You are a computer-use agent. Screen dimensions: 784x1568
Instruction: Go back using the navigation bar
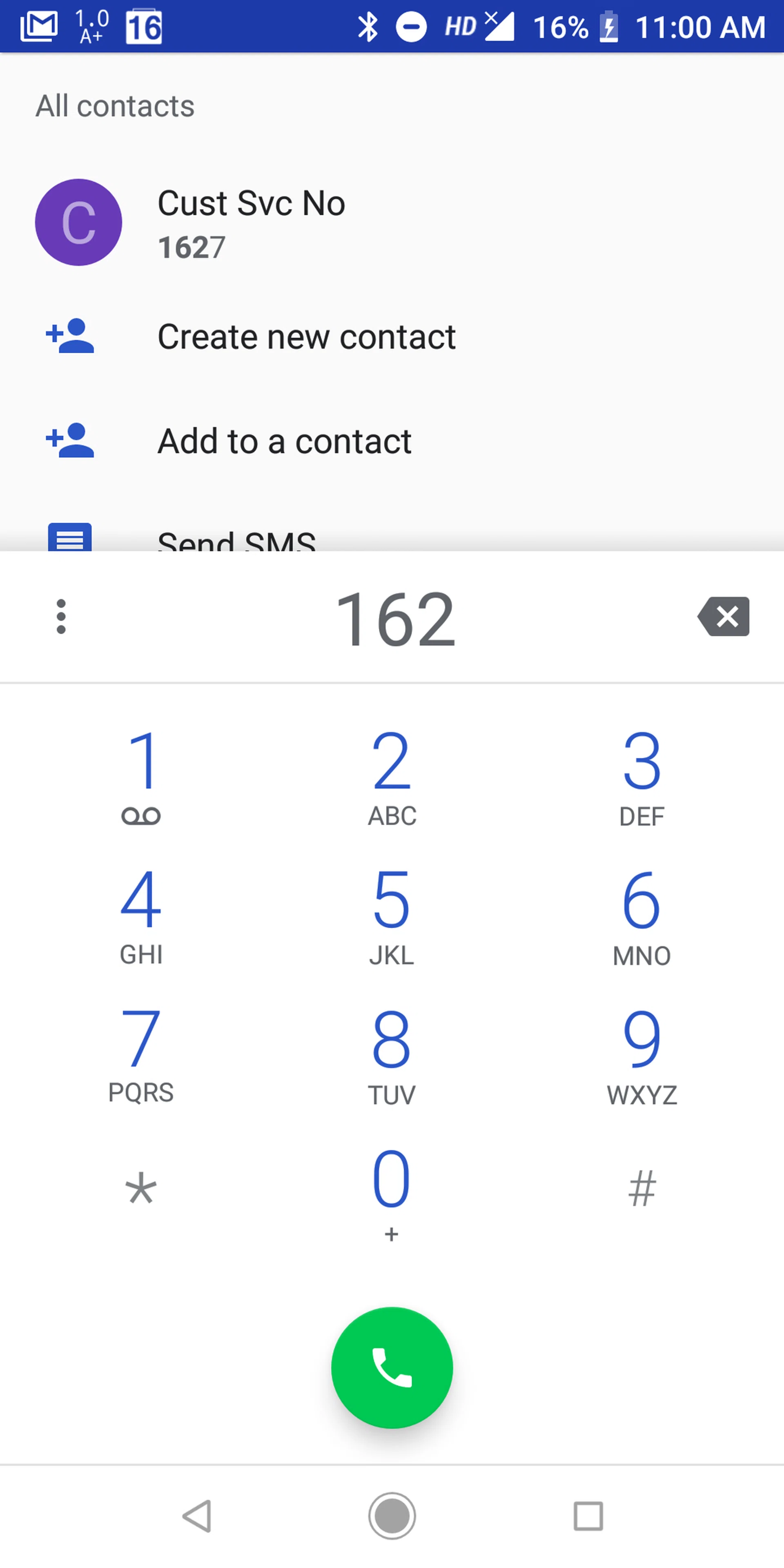pos(196,1516)
